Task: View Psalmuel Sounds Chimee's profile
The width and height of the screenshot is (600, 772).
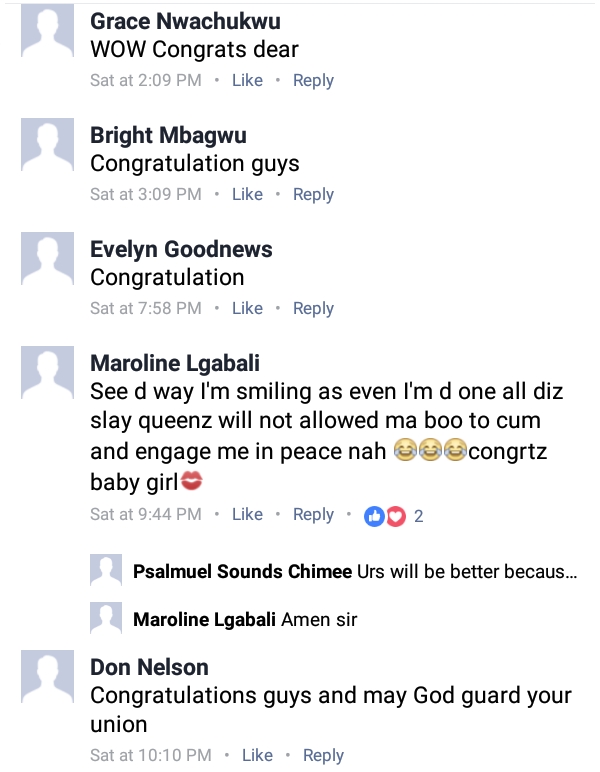Action: click(242, 572)
